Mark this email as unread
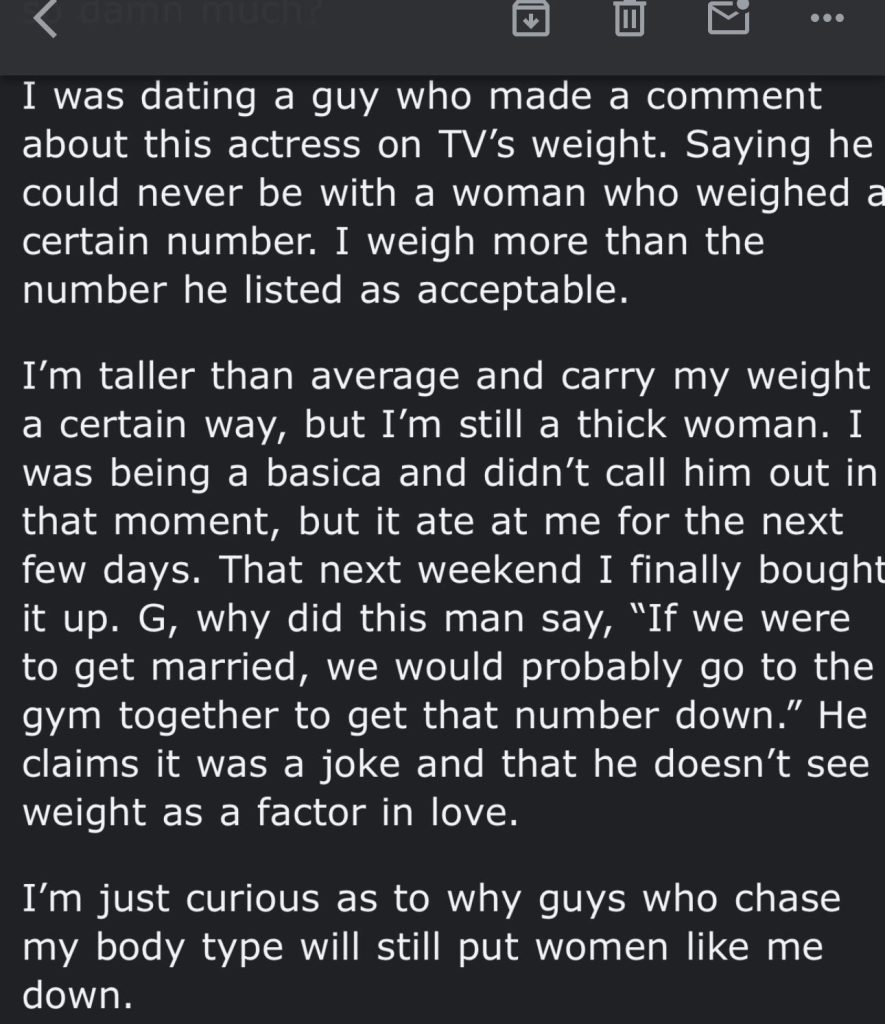Screen dimensions: 885x1024 [x=728, y=17]
